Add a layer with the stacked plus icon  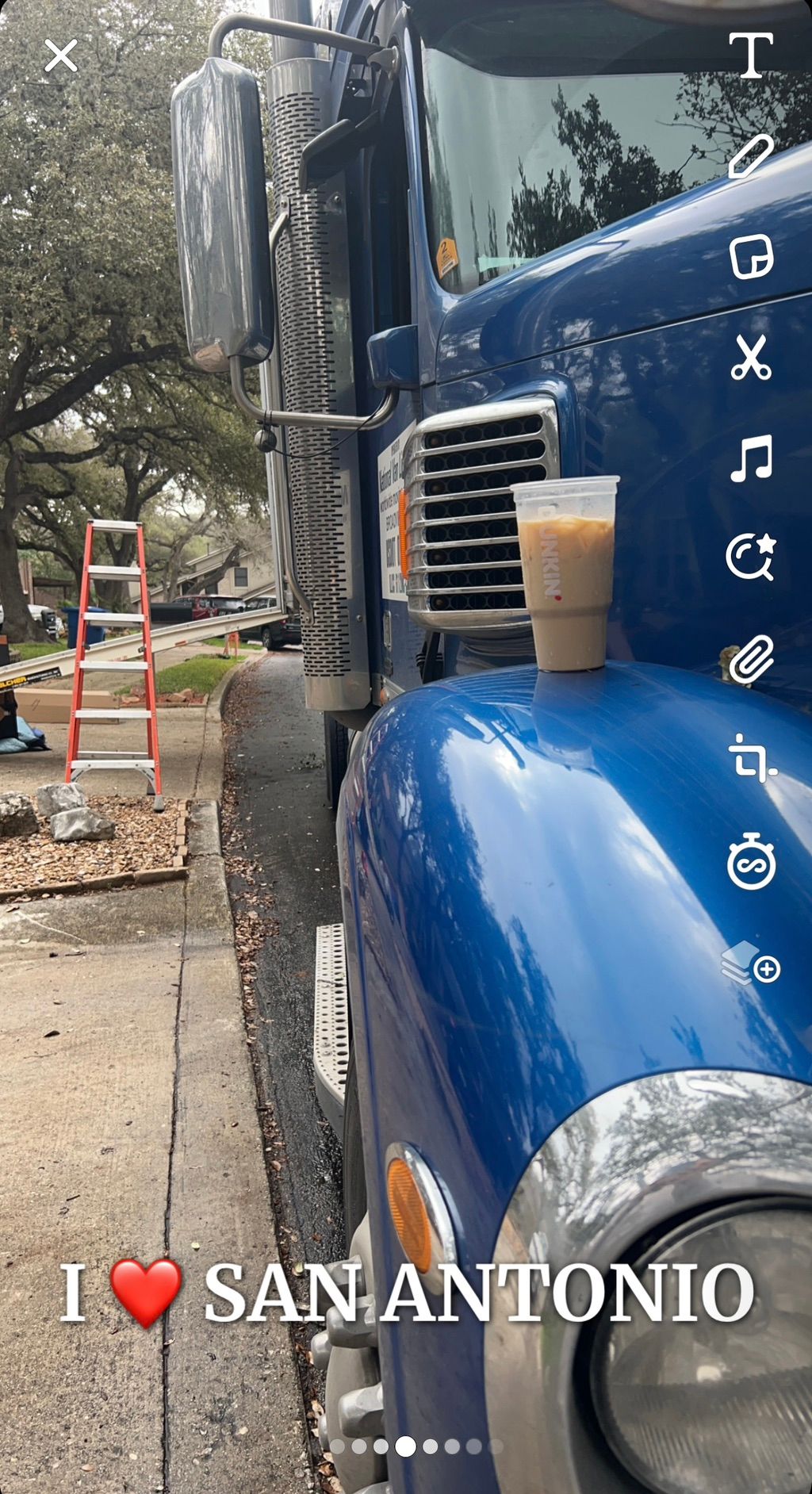[x=750, y=963]
